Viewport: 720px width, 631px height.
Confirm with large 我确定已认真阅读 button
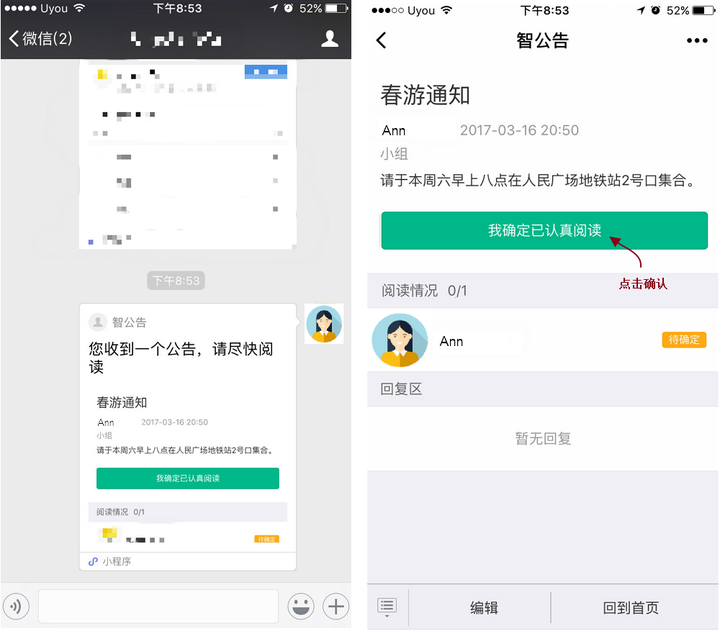coord(544,231)
